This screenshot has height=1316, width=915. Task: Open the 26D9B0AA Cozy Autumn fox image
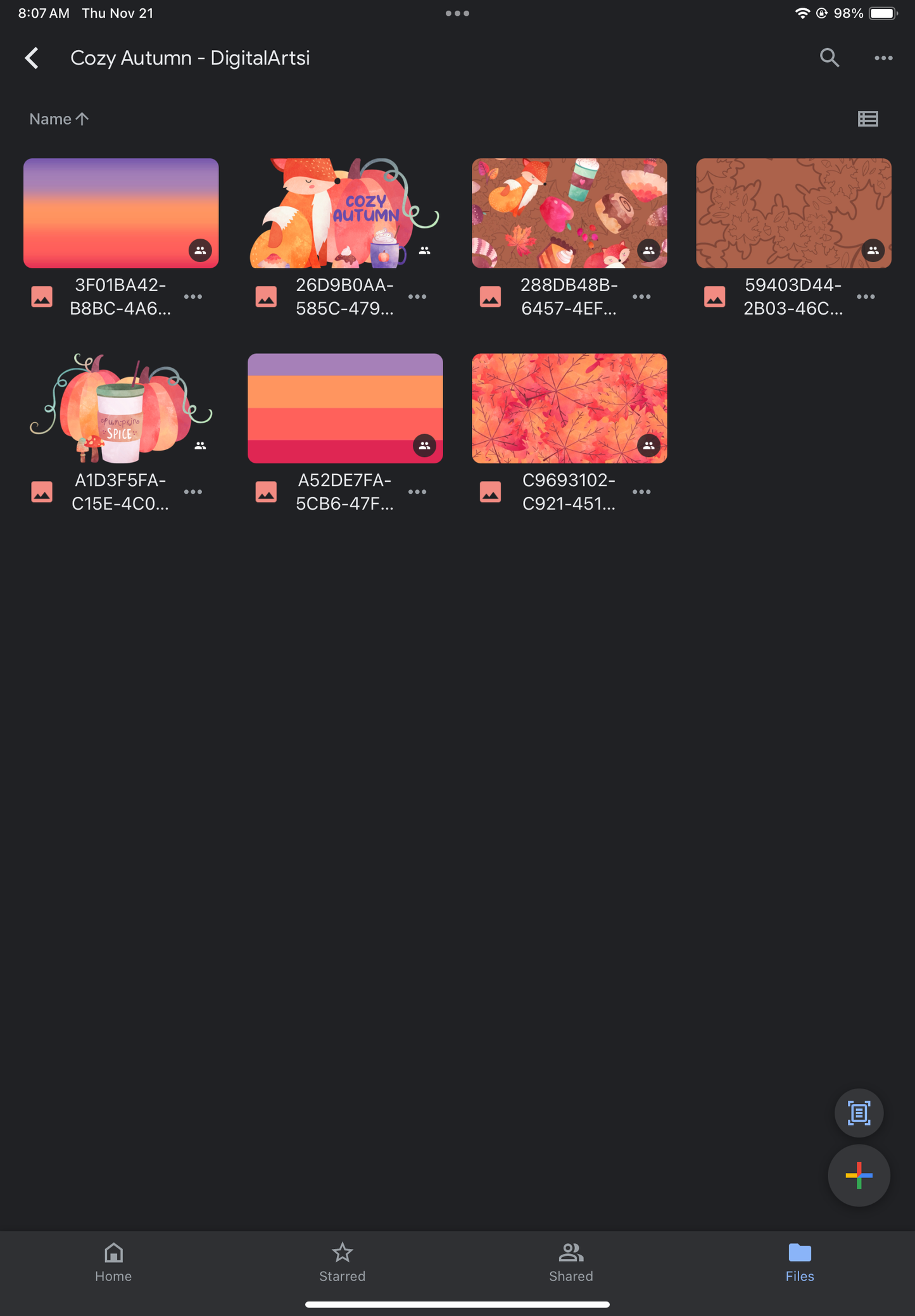(344, 213)
